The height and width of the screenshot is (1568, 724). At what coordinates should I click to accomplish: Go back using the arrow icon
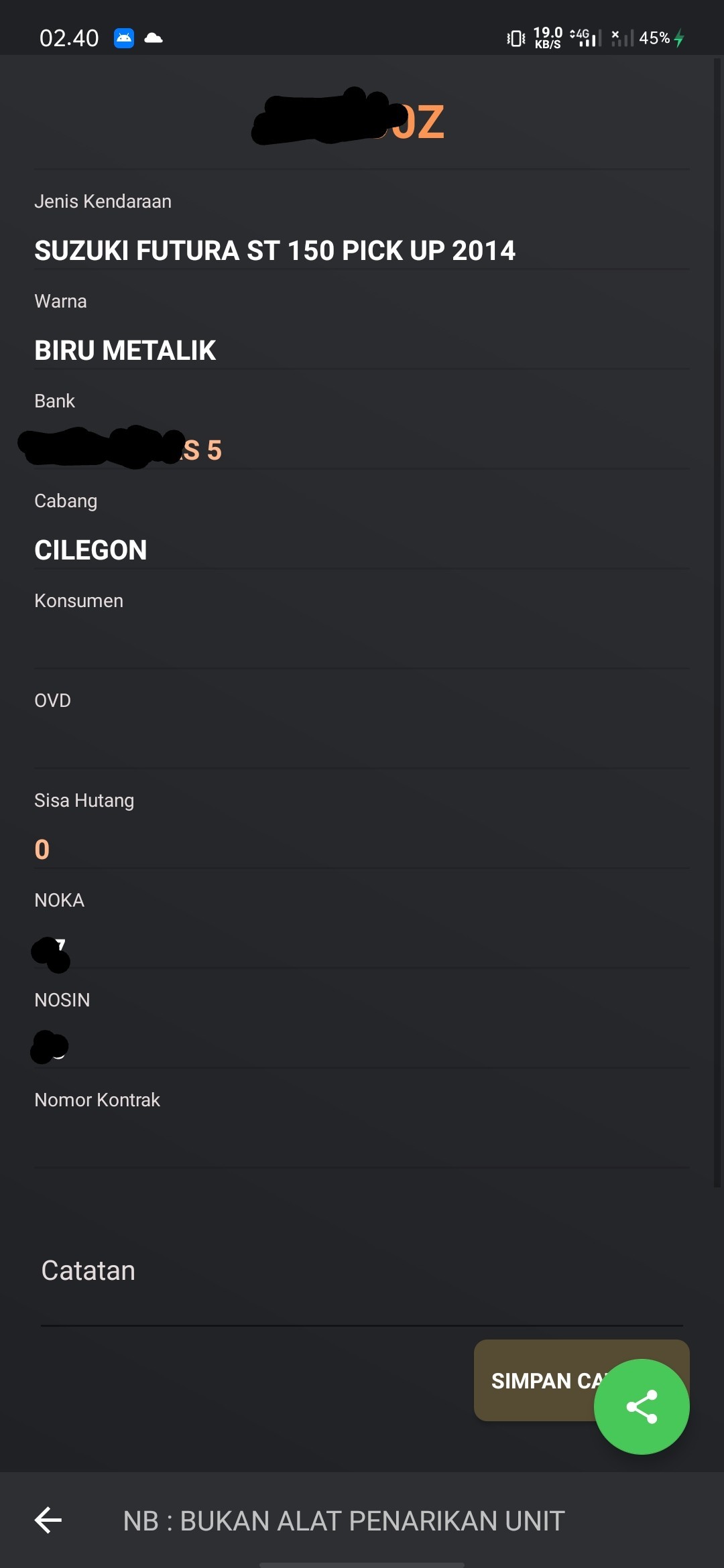point(48,1520)
